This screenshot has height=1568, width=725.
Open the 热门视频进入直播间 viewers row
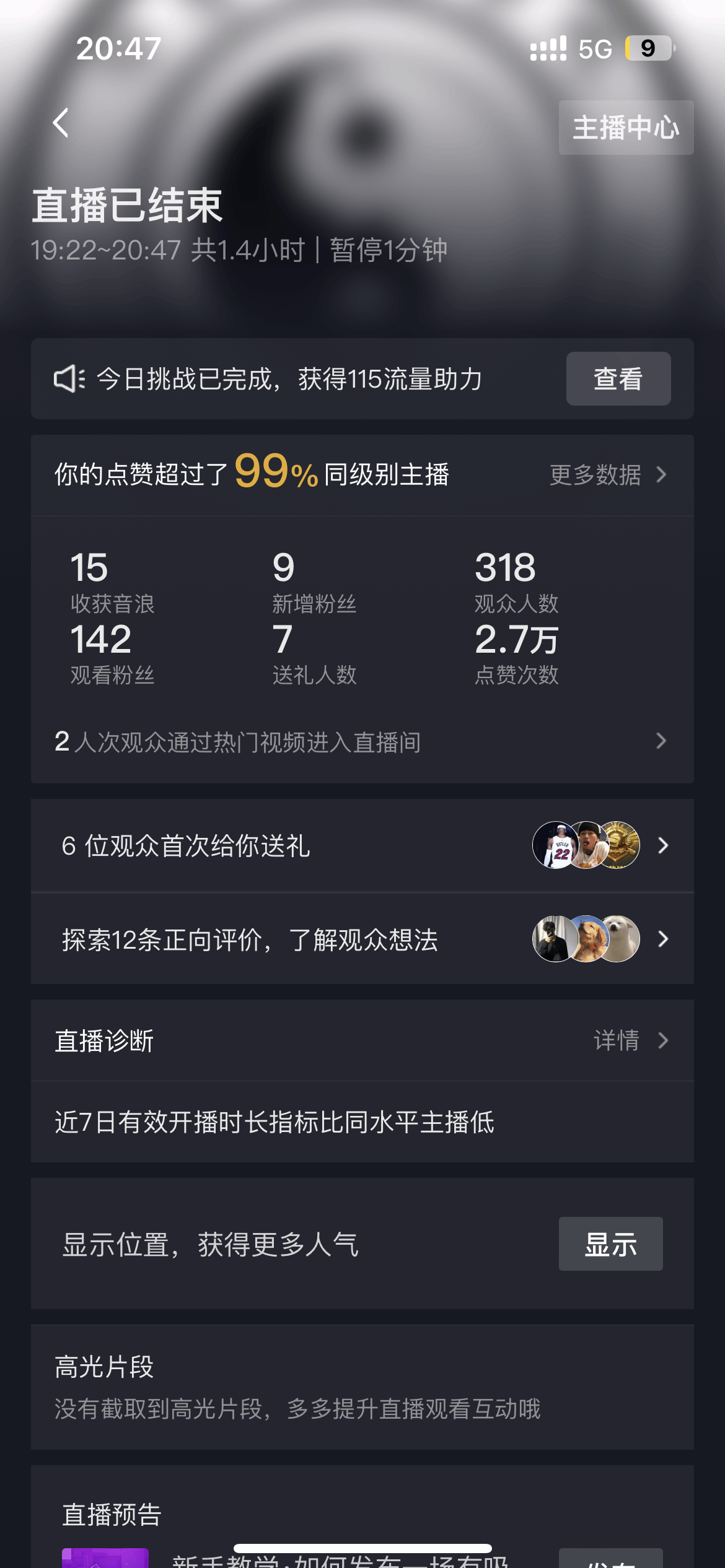click(362, 741)
